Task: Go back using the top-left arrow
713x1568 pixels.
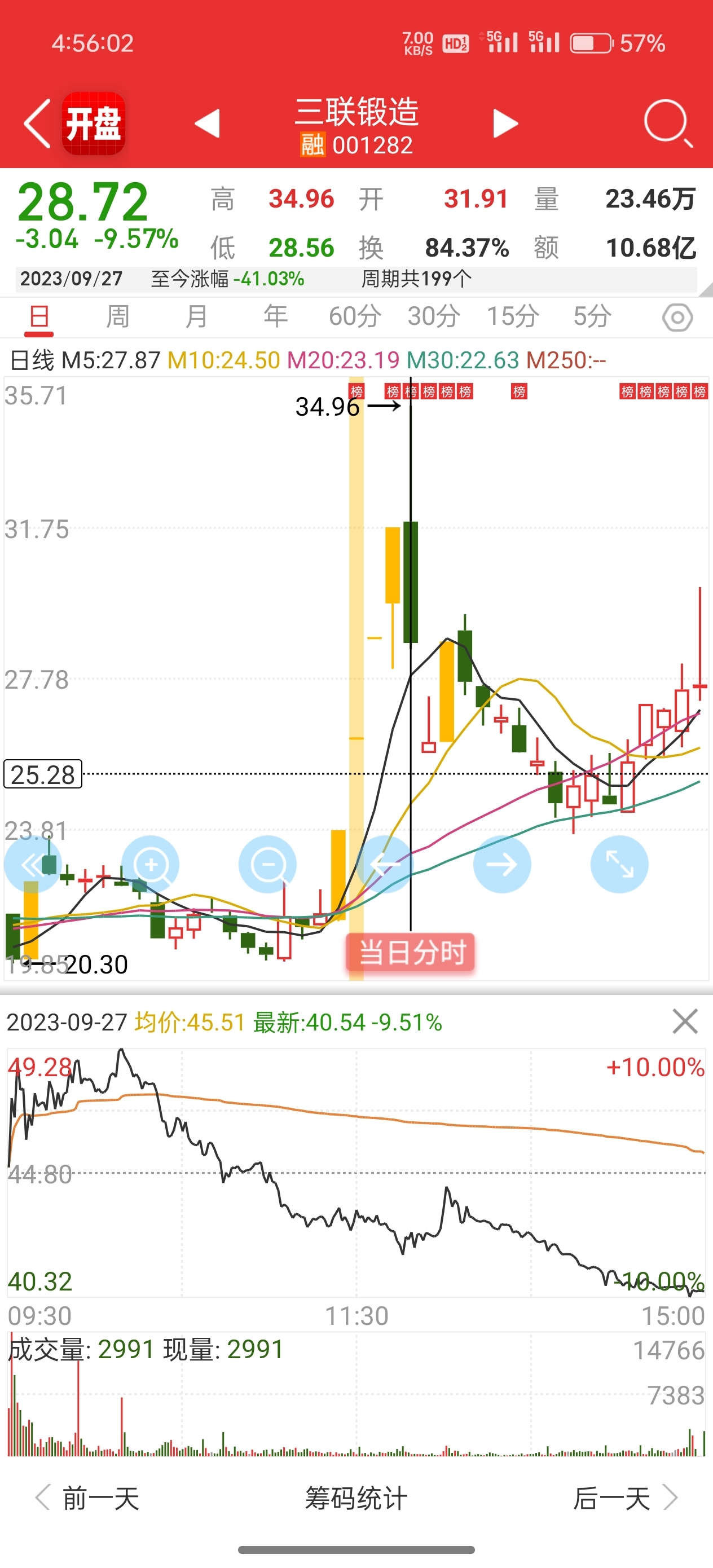Action: tap(37, 124)
